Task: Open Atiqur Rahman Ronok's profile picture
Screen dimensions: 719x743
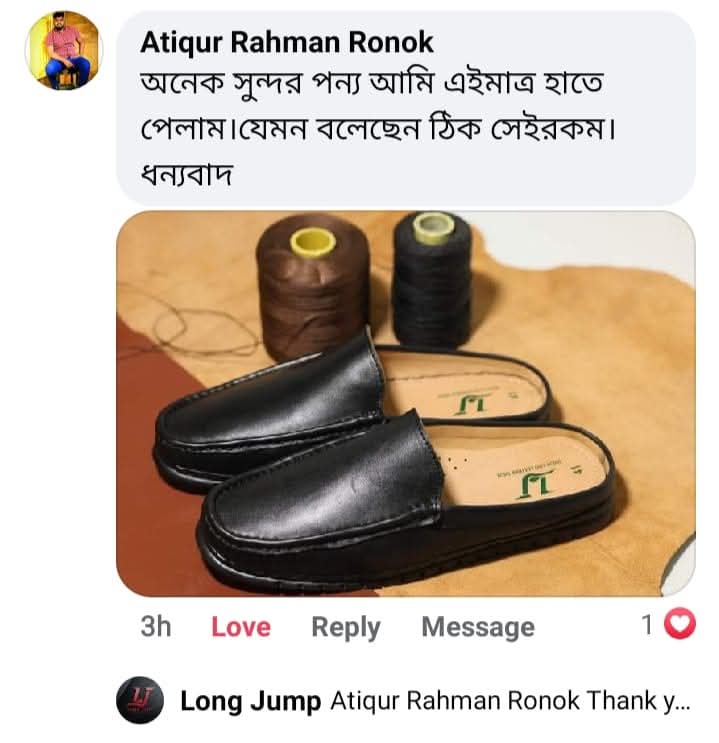Action: coord(63,51)
